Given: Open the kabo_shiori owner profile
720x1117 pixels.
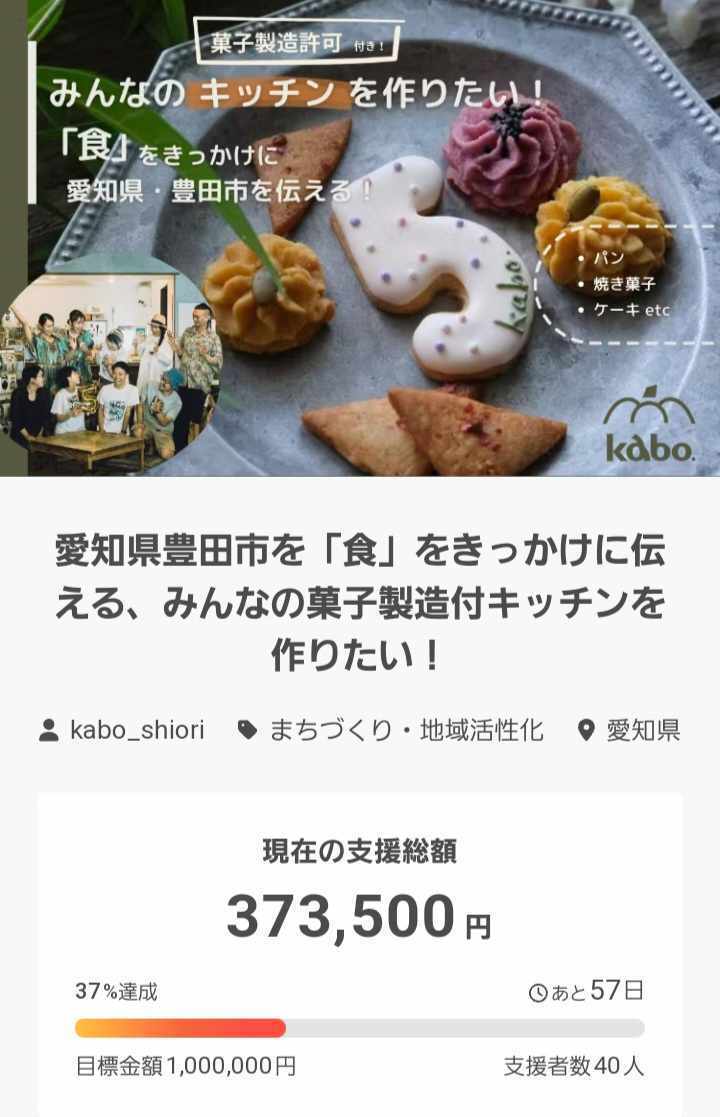Looking at the screenshot, I should (122, 730).
